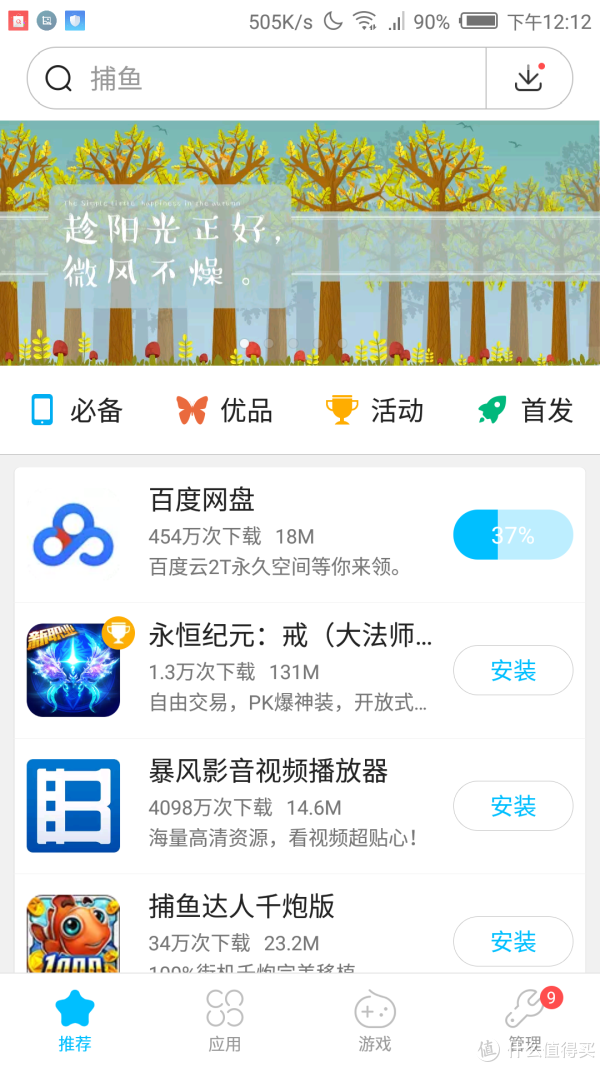Install 暴风影音视频播放器
Screen dimensions: 600x1067
(x=513, y=806)
